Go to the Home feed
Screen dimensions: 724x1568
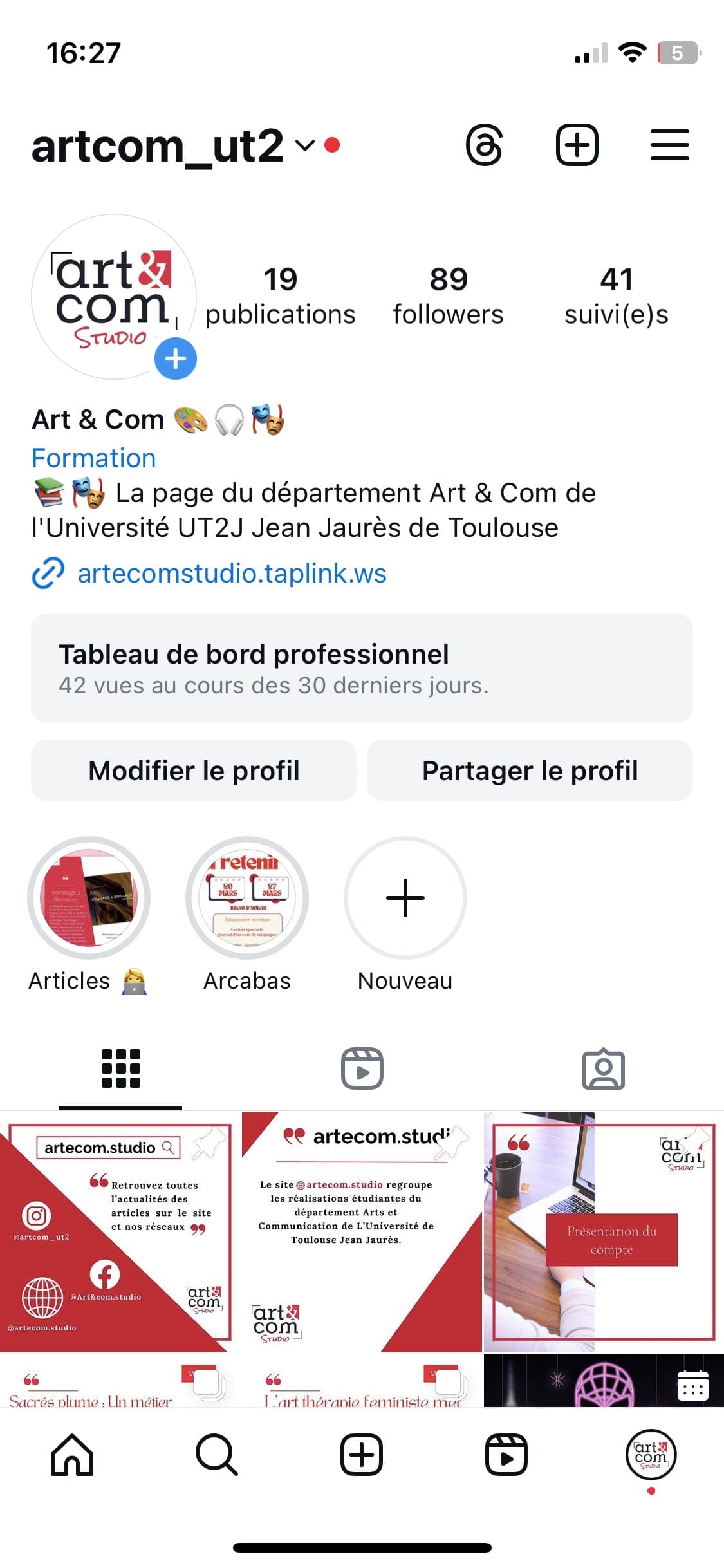coord(72,1455)
